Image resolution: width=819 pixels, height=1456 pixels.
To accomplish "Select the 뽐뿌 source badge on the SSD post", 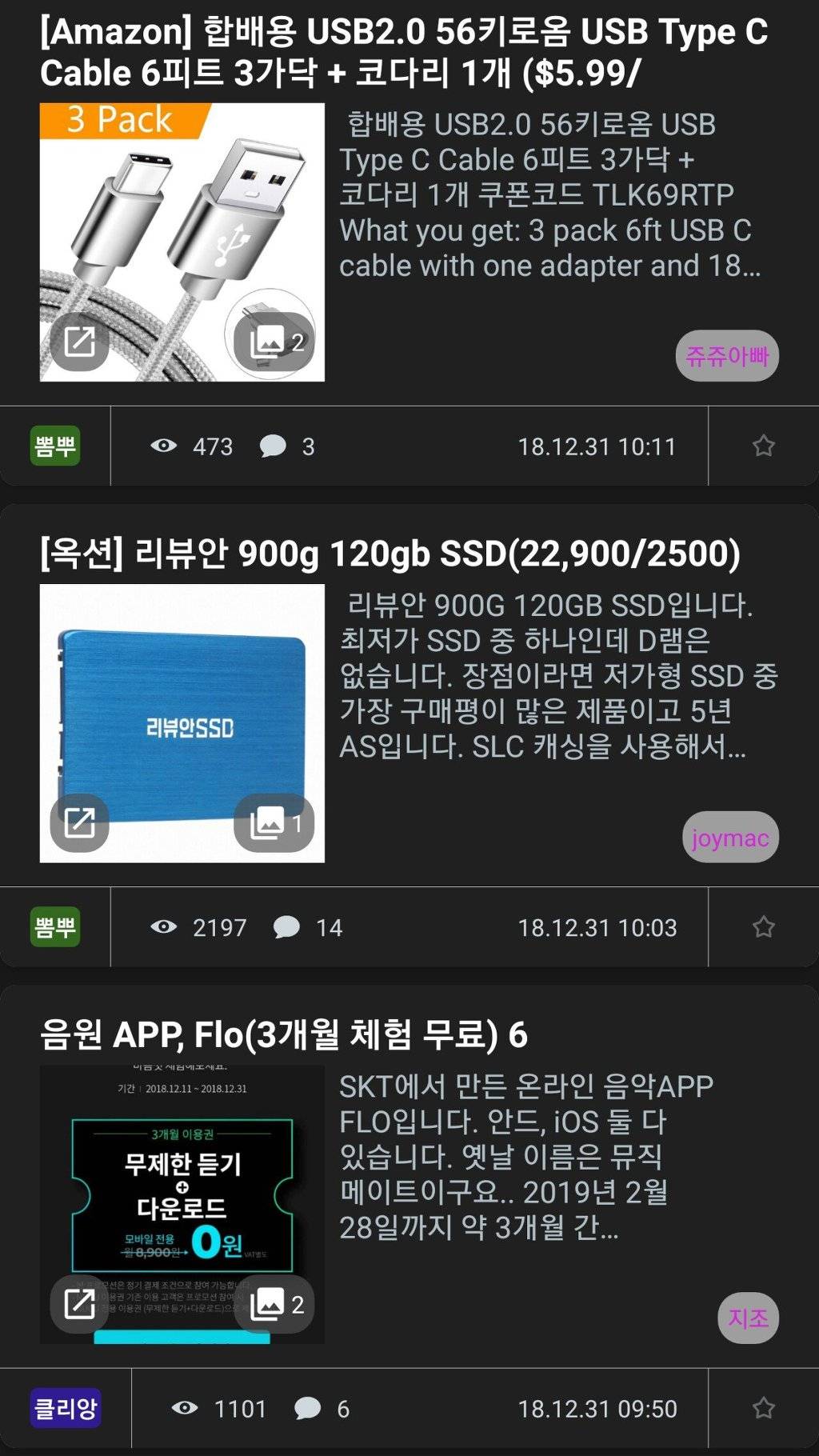I will pos(56,928).
